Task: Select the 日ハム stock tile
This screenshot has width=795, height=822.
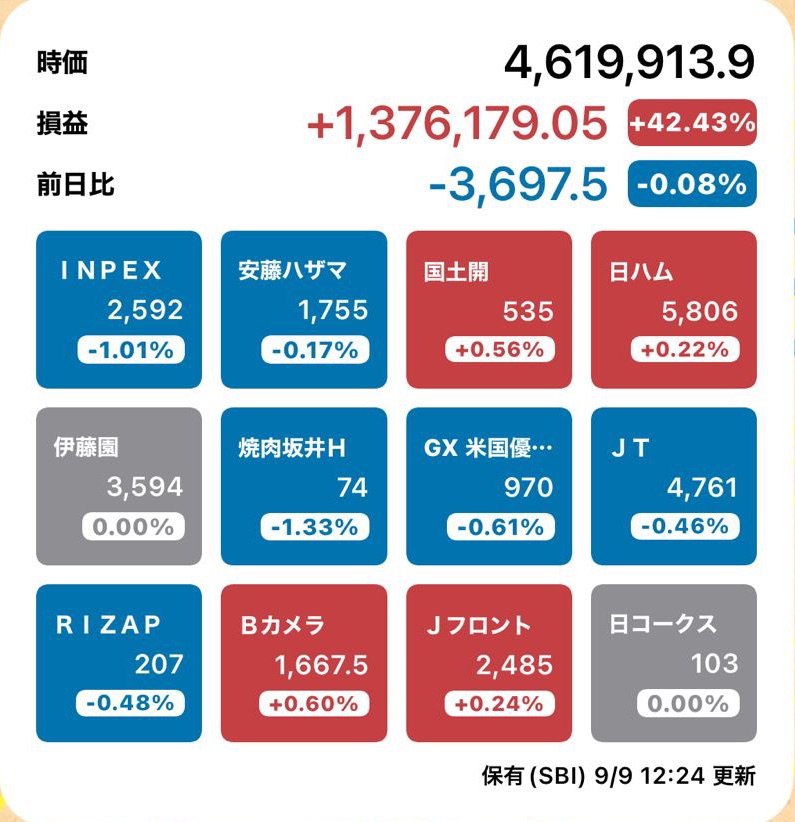Action: click(x=674, y=310)
